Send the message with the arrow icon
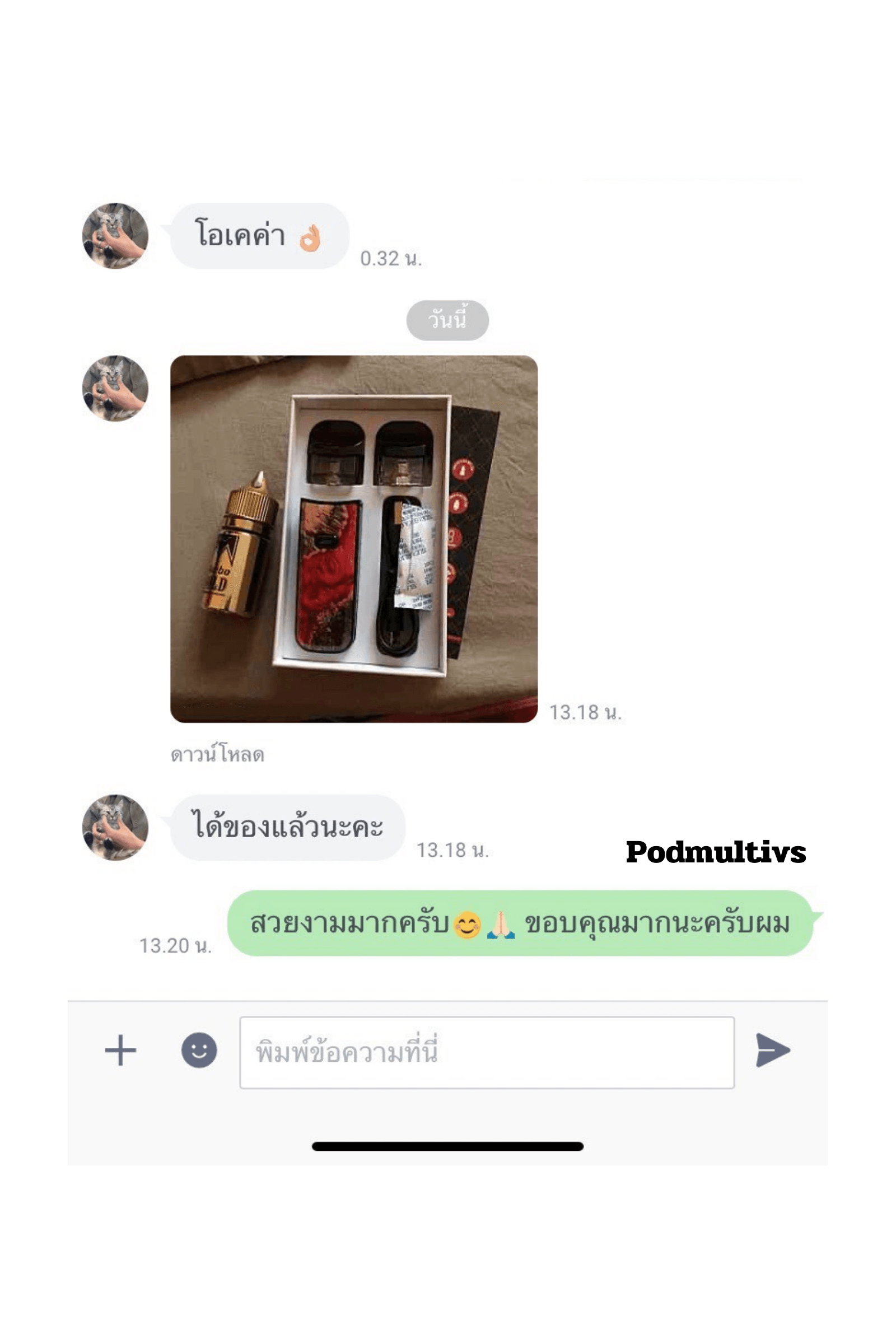 pos(773,1051)
